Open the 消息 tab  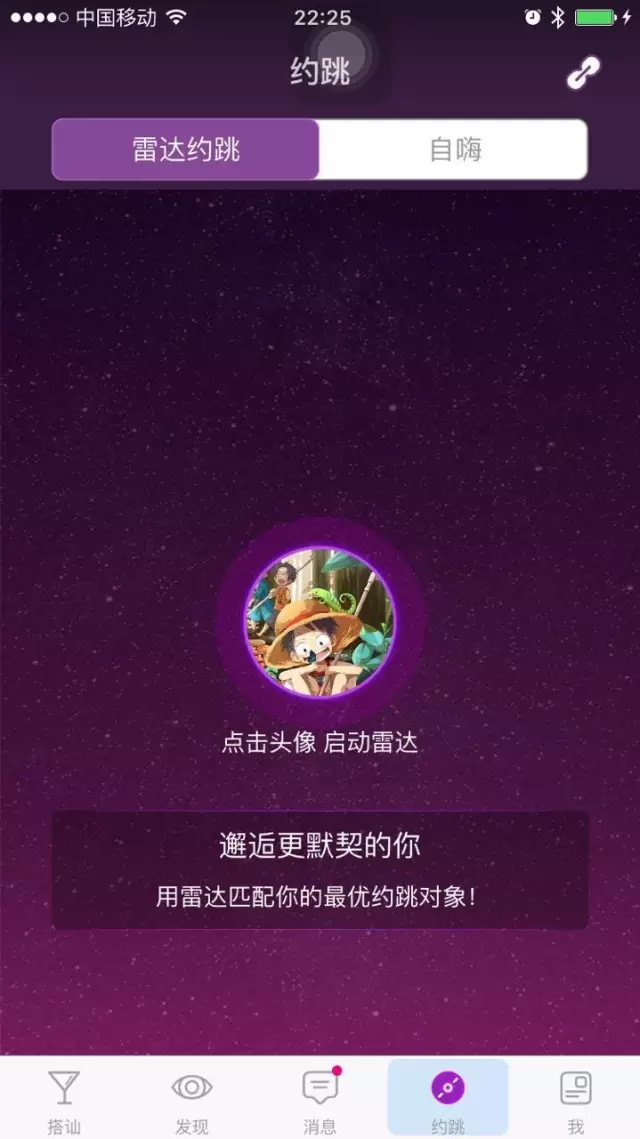320,1098
